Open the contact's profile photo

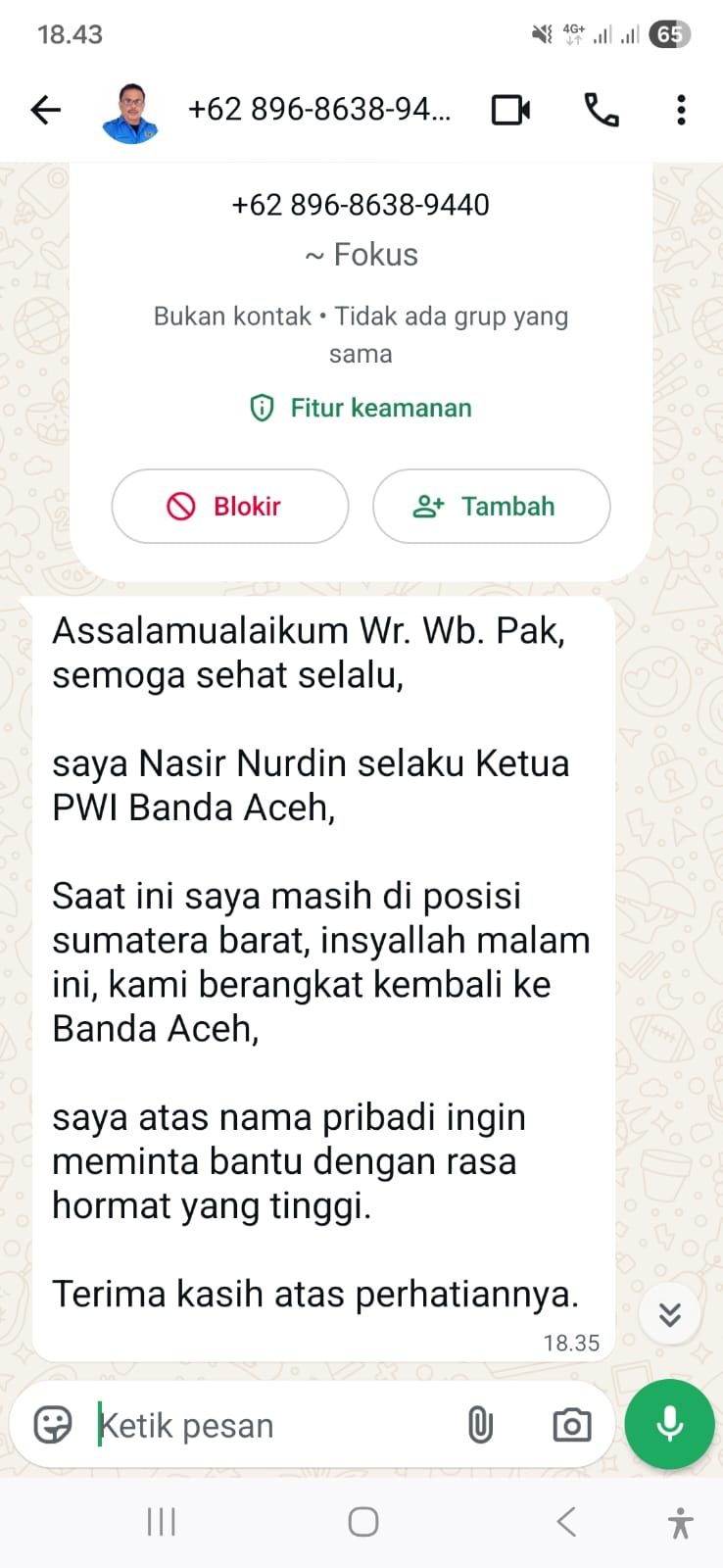click(x=130, y=113)
